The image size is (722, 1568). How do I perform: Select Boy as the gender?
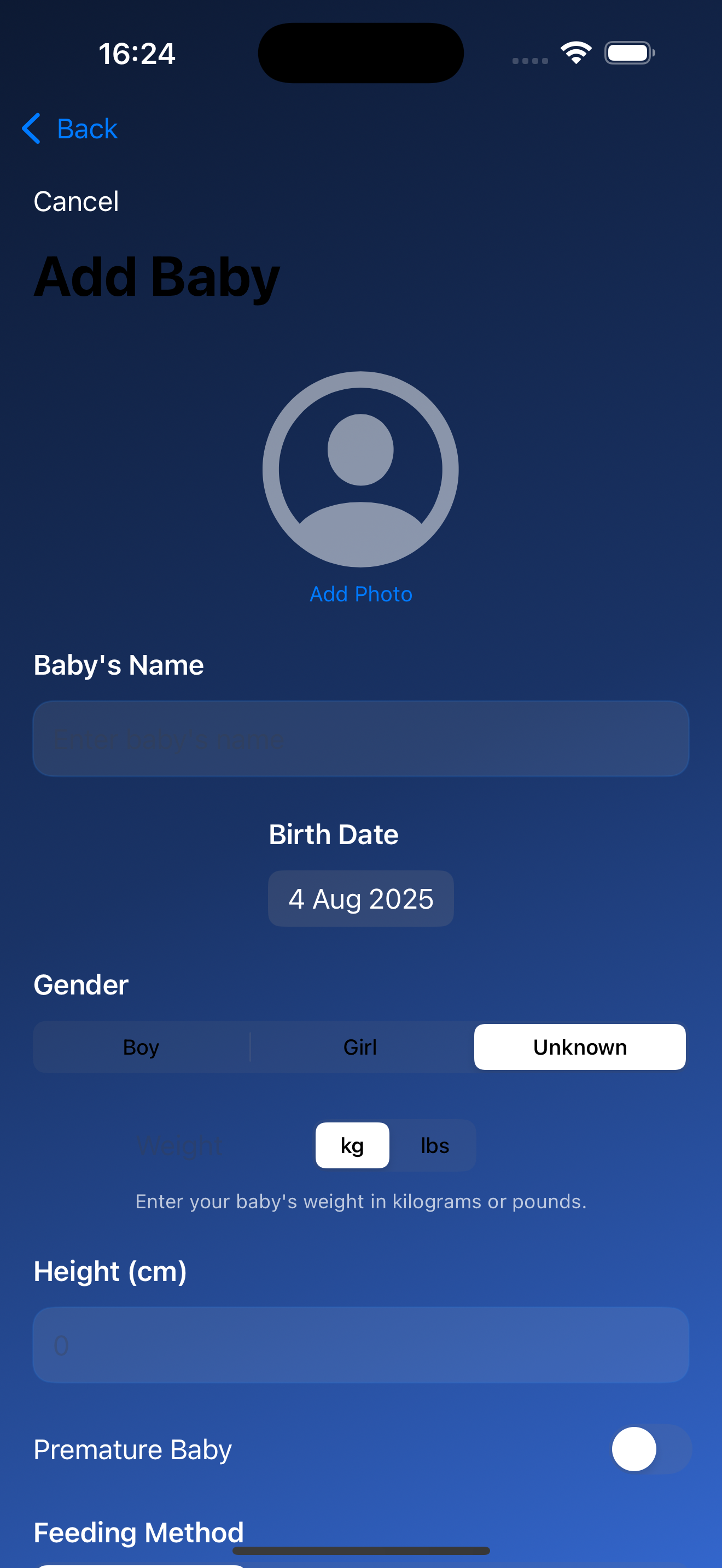click(141, 1047)
